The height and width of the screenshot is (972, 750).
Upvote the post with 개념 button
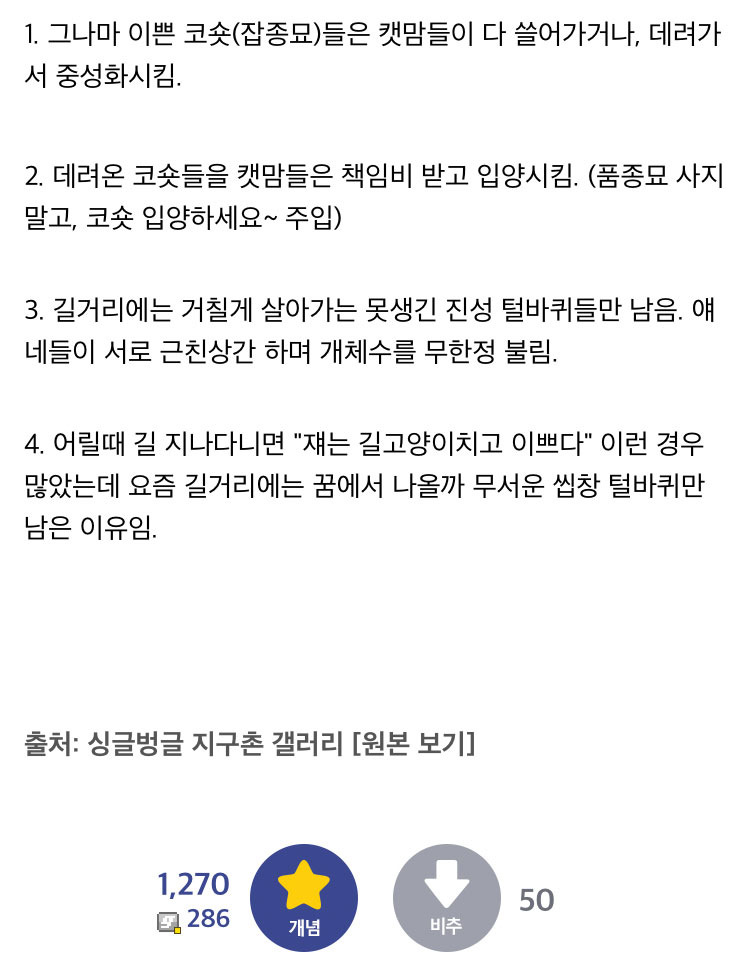304,897
